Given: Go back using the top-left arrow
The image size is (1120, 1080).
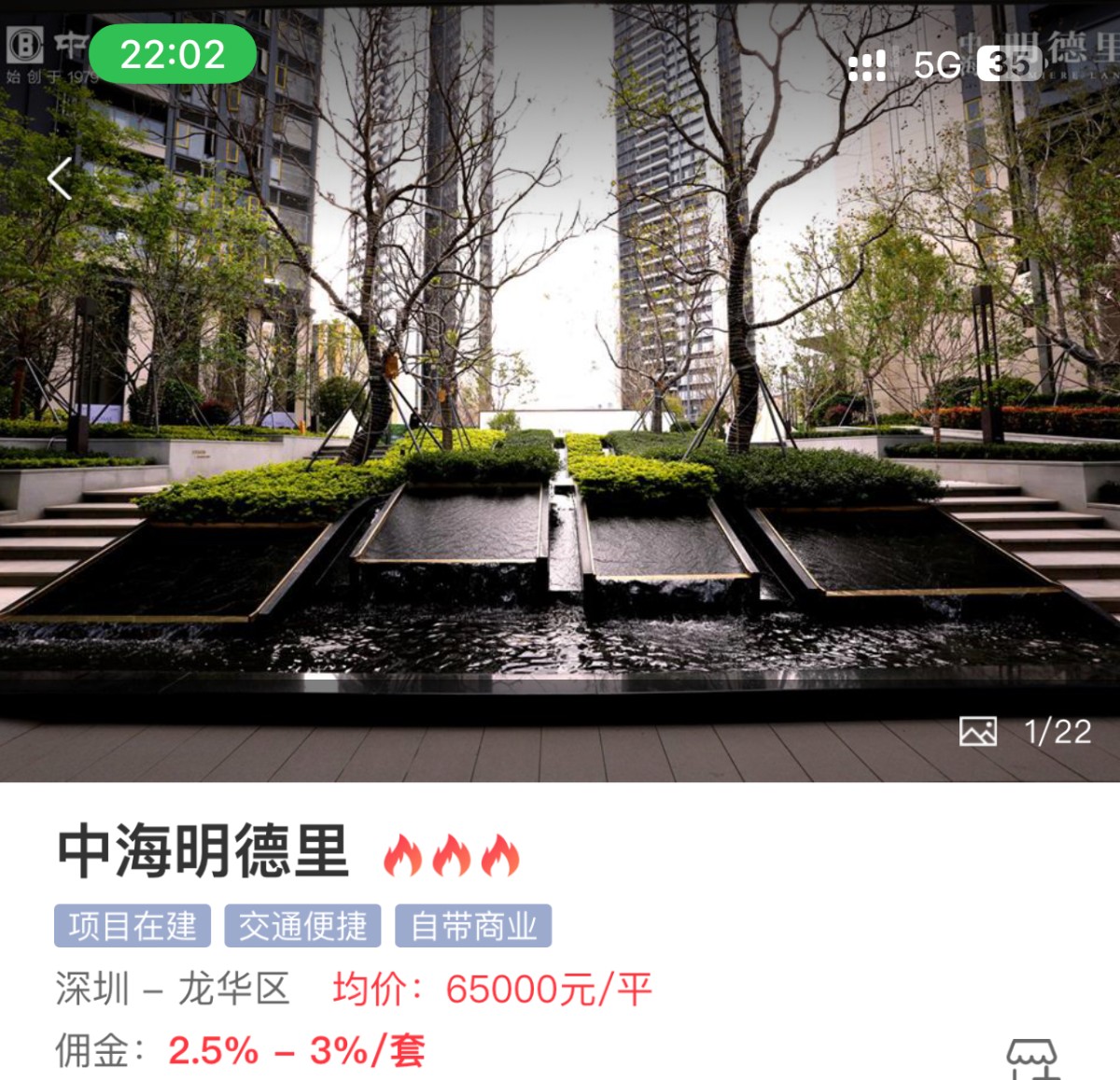Looking at the screenshot, I should click(x=60, y=178).
